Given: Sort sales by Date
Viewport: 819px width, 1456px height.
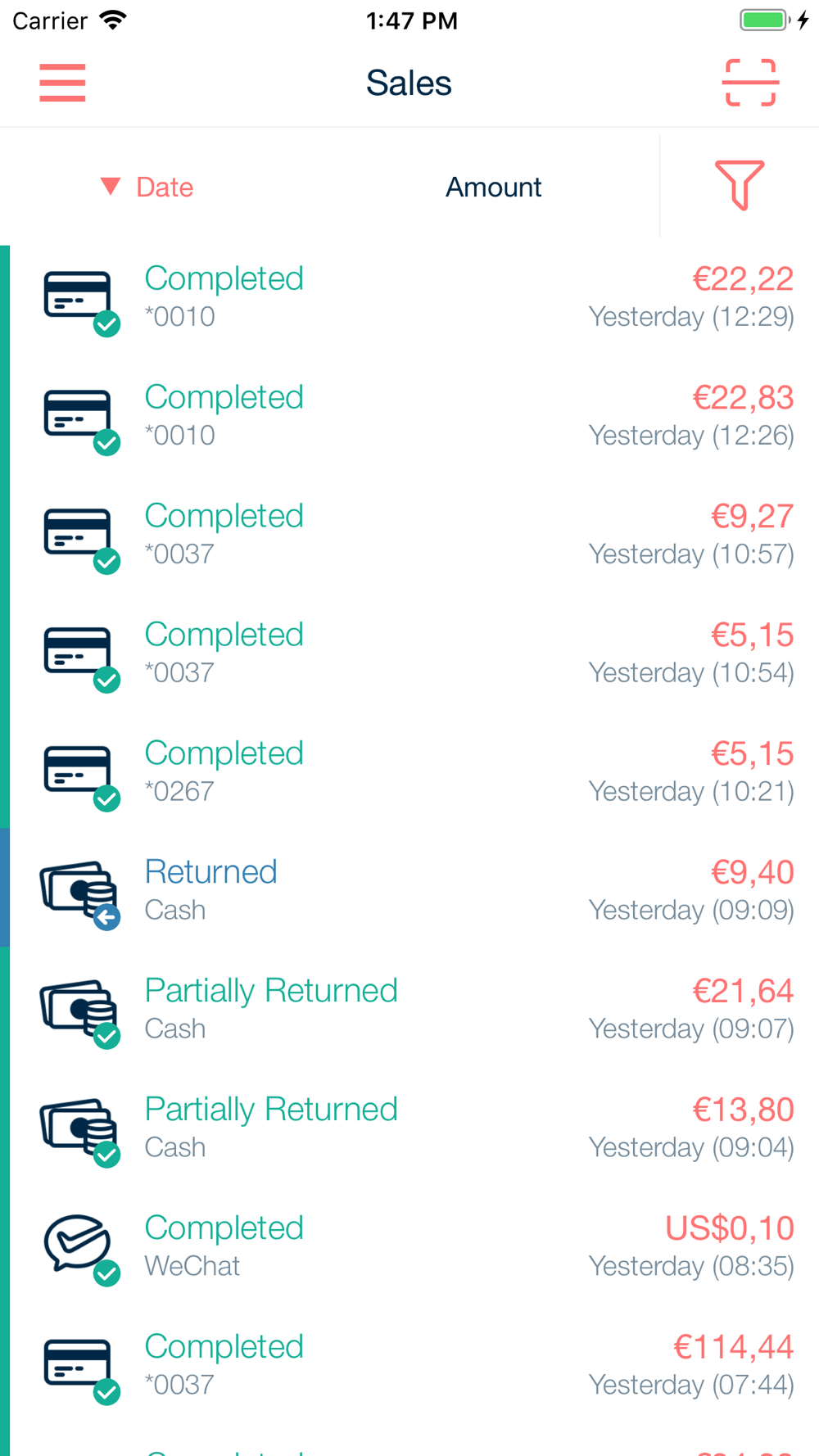Looking at the screenshot, I should pyautogui.click(x=147, y=188).
